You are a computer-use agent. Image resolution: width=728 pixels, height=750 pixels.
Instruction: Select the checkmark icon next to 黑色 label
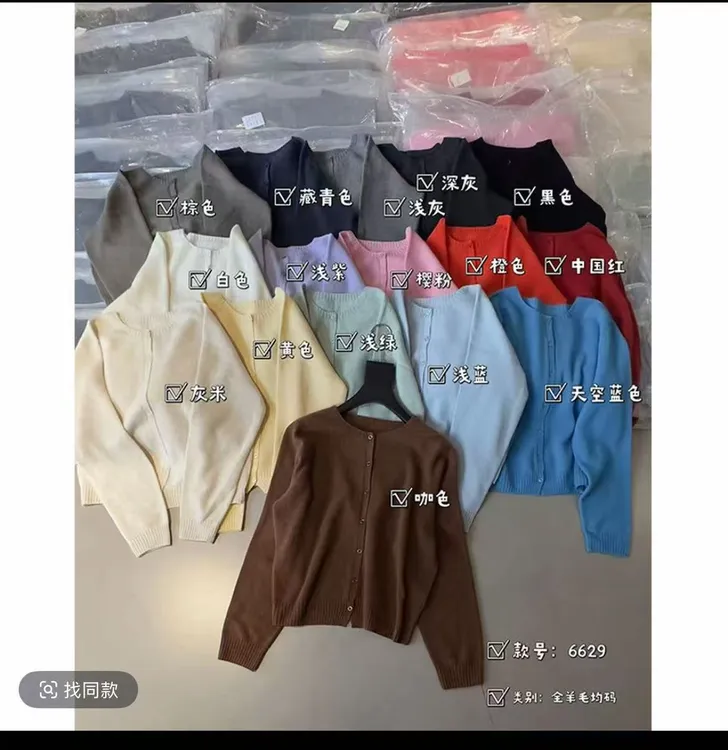click(524, 198)
